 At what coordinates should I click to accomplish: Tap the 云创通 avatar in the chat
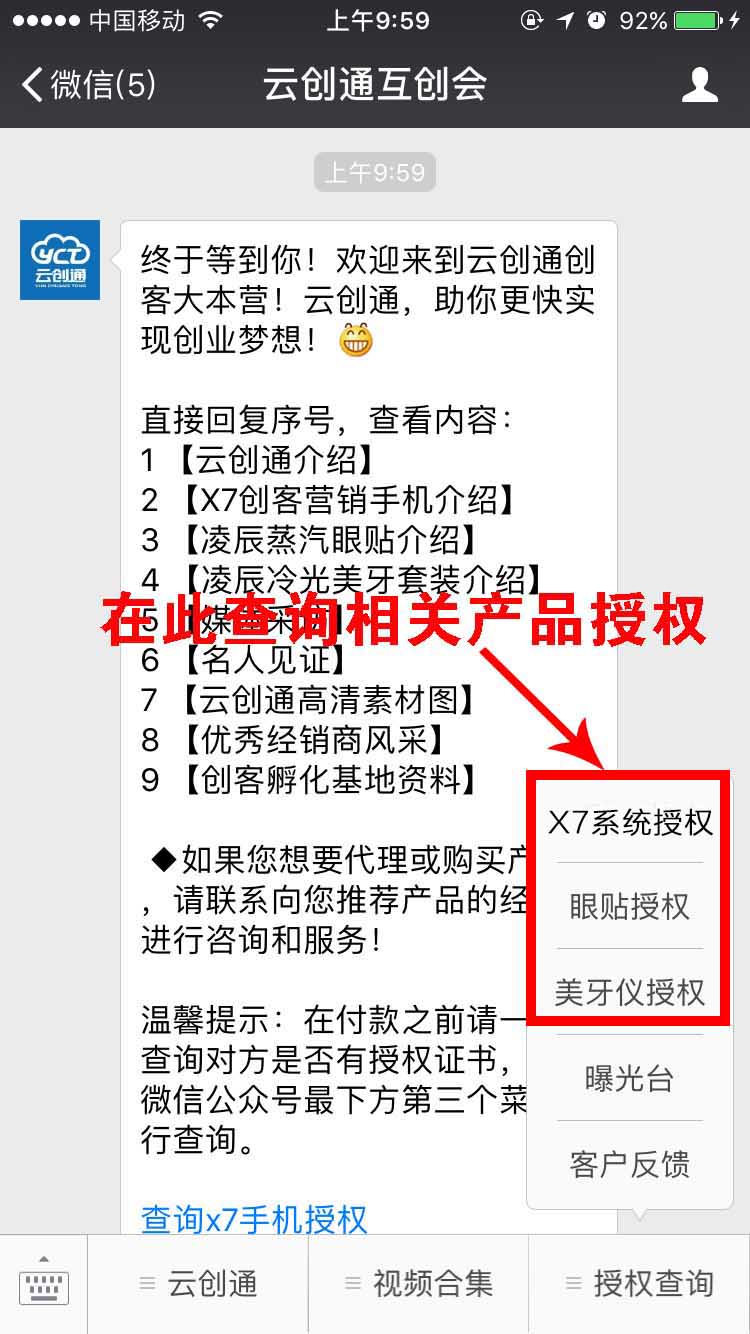tap(60, 260)
